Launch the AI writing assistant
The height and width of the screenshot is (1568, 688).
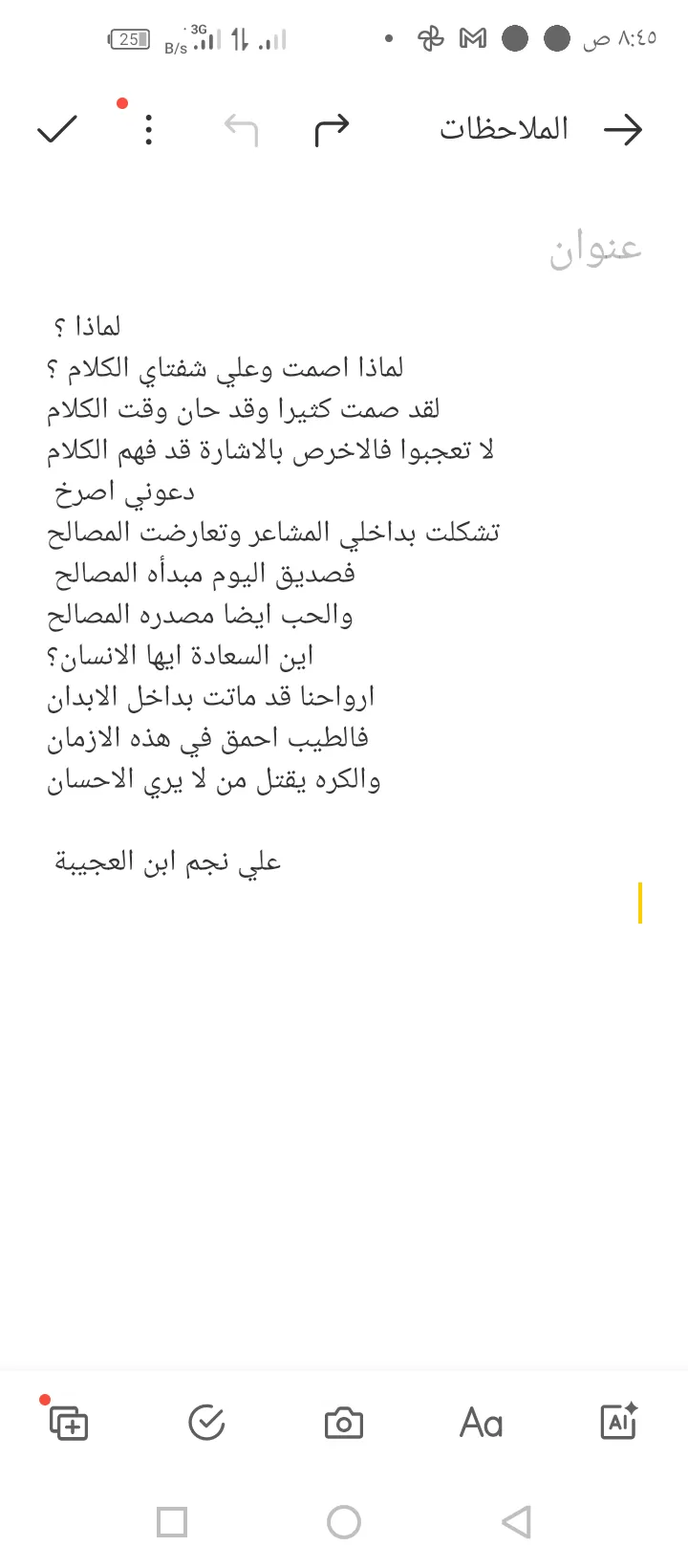point(618,1422)
